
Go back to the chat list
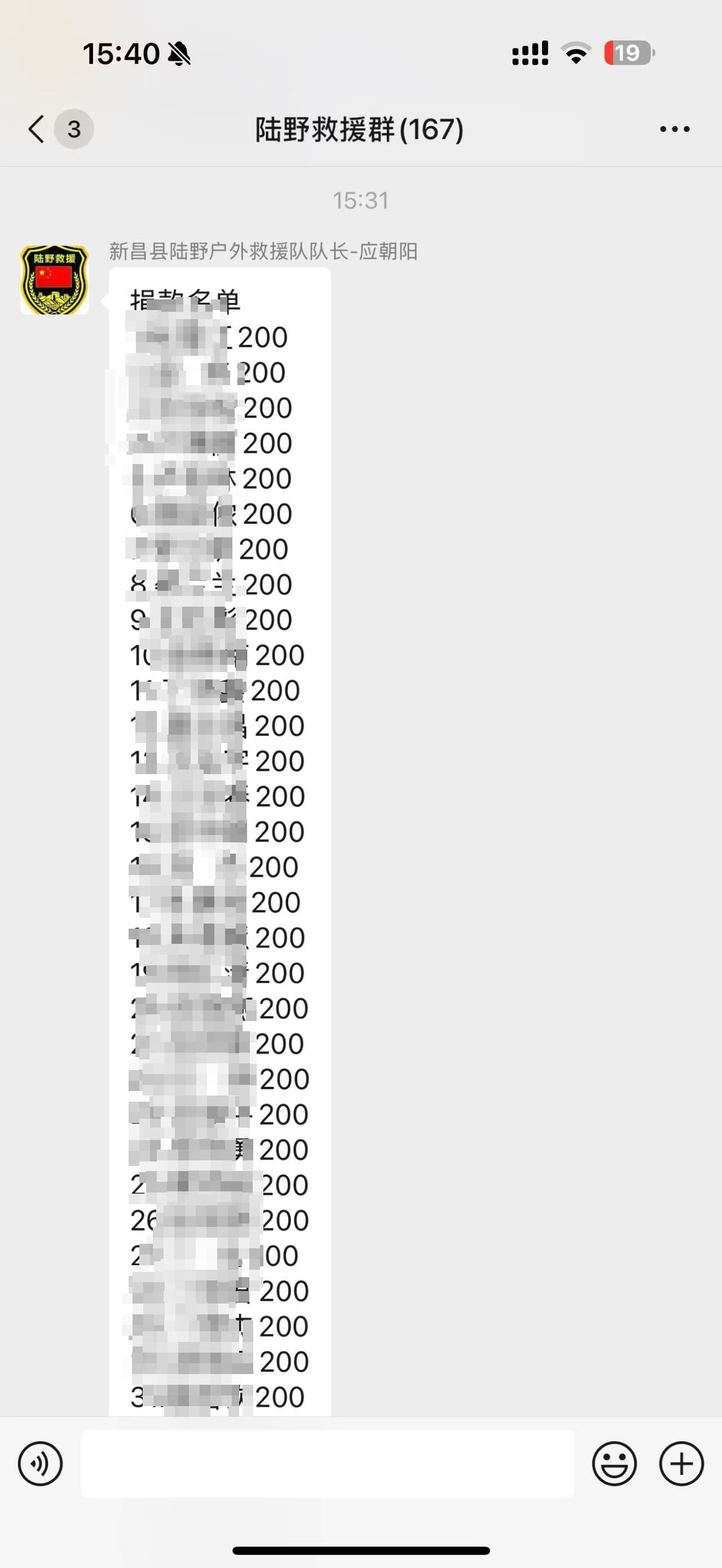click(37, 129)
